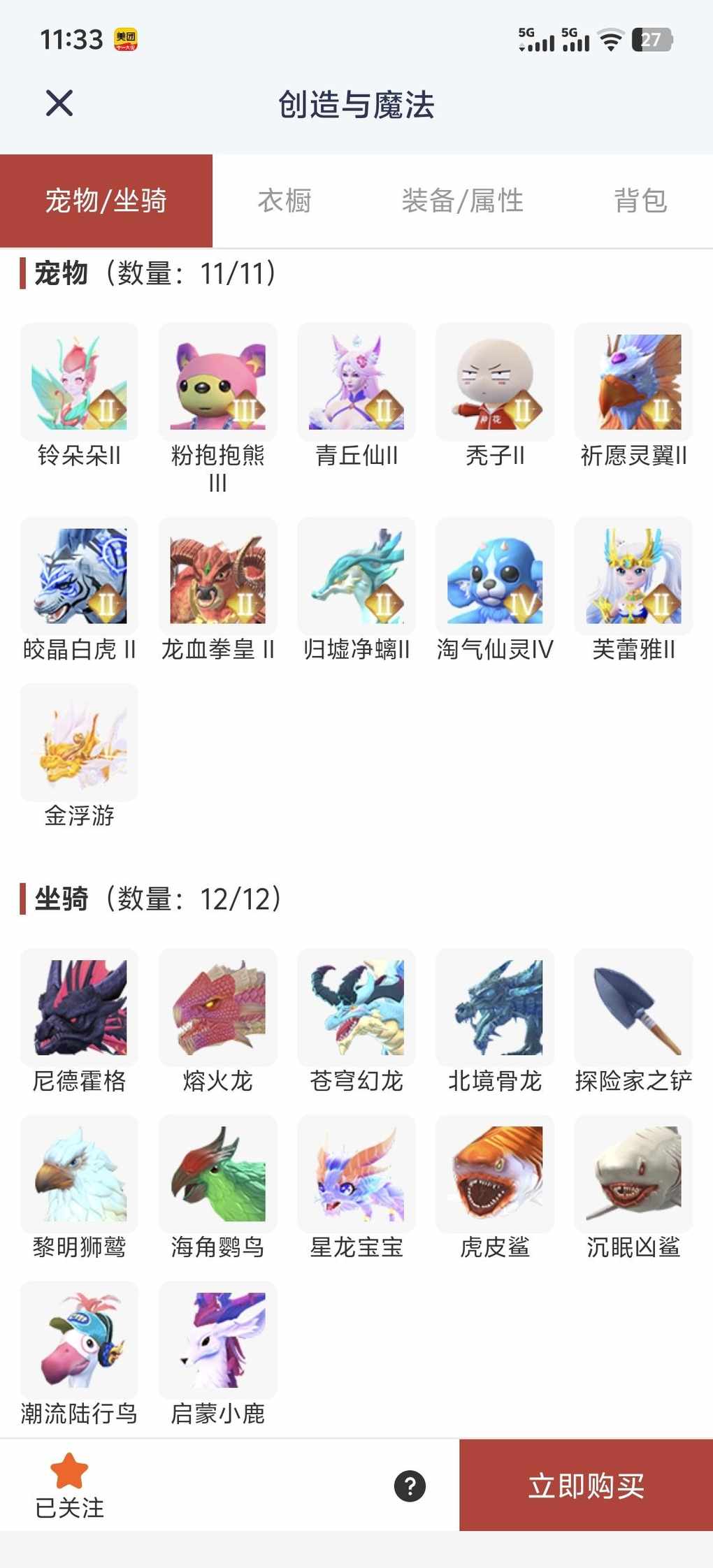Select the 青丘仙II pet

pyautogui.click(x=356, y=382)
